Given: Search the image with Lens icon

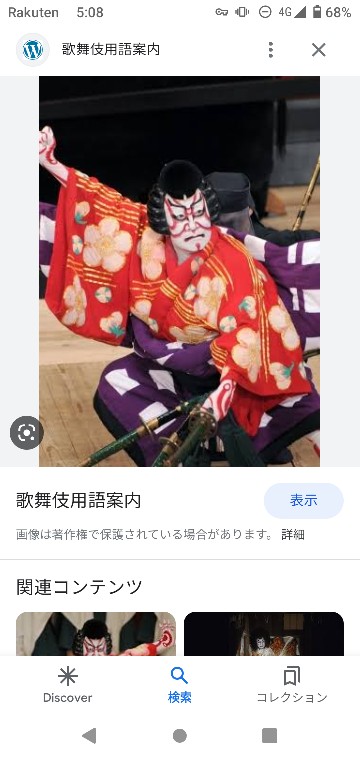Looking at the screenshot, I should 27,433.
